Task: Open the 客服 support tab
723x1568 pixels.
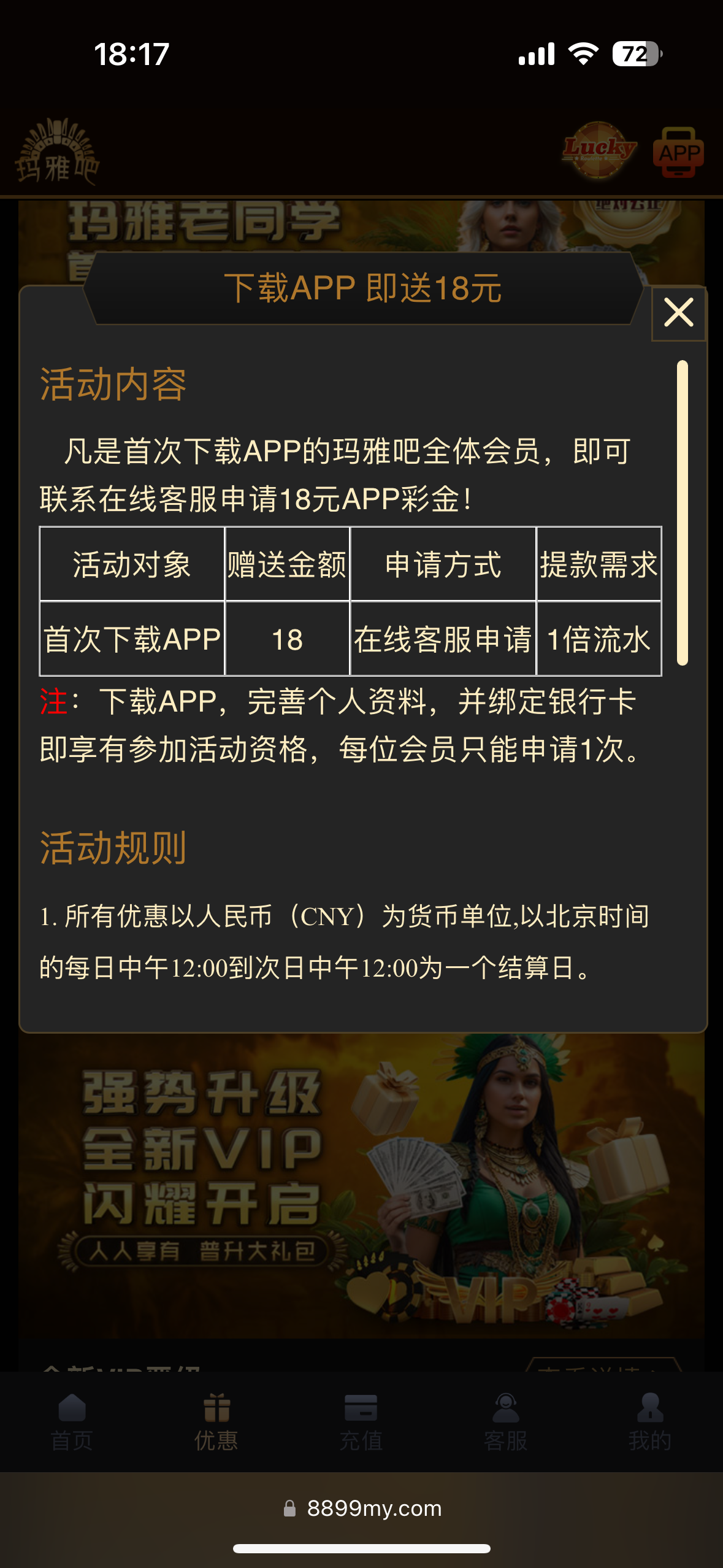Action: [506, 1421]
